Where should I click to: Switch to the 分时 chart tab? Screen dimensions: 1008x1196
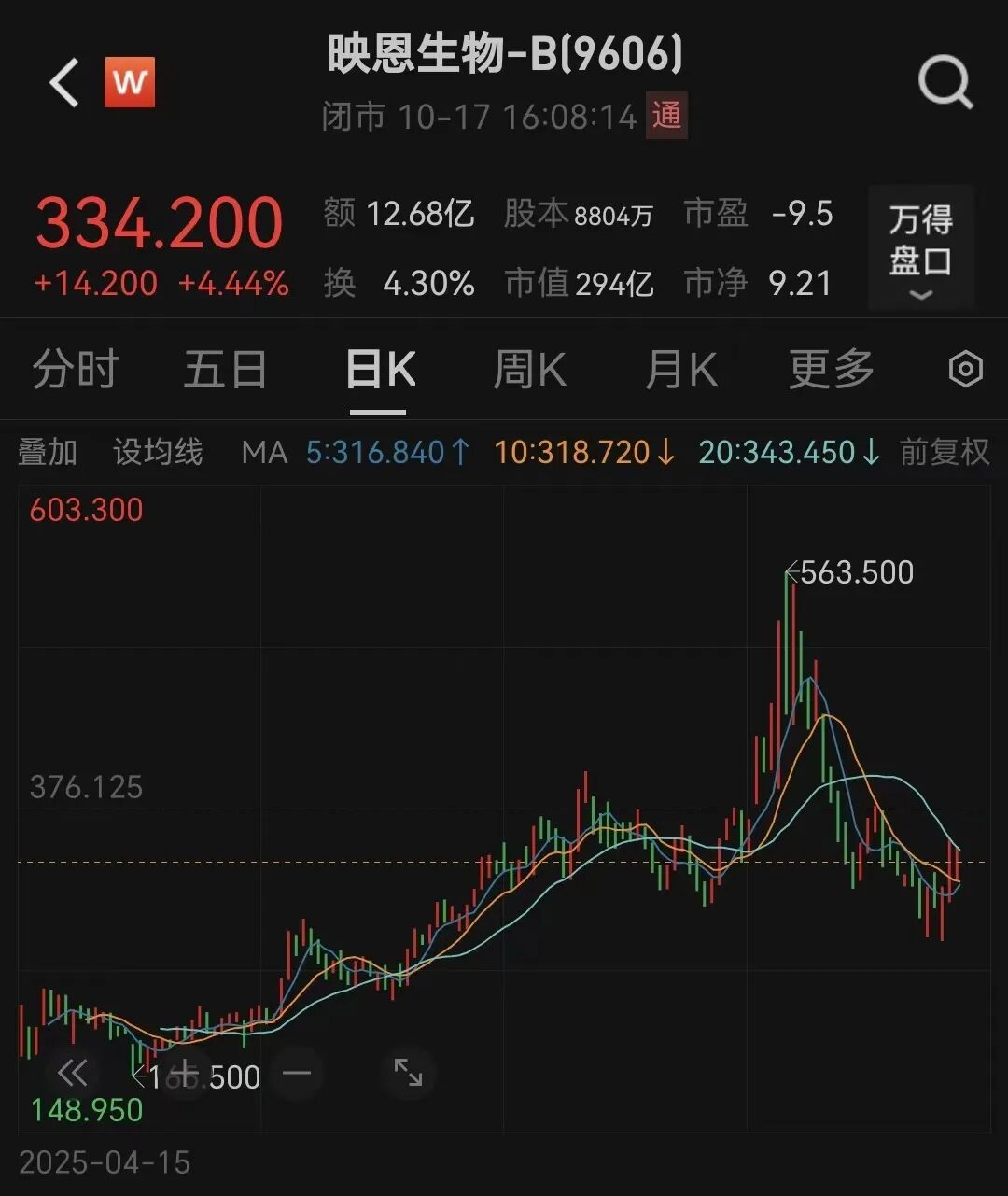tap(75, 370)
